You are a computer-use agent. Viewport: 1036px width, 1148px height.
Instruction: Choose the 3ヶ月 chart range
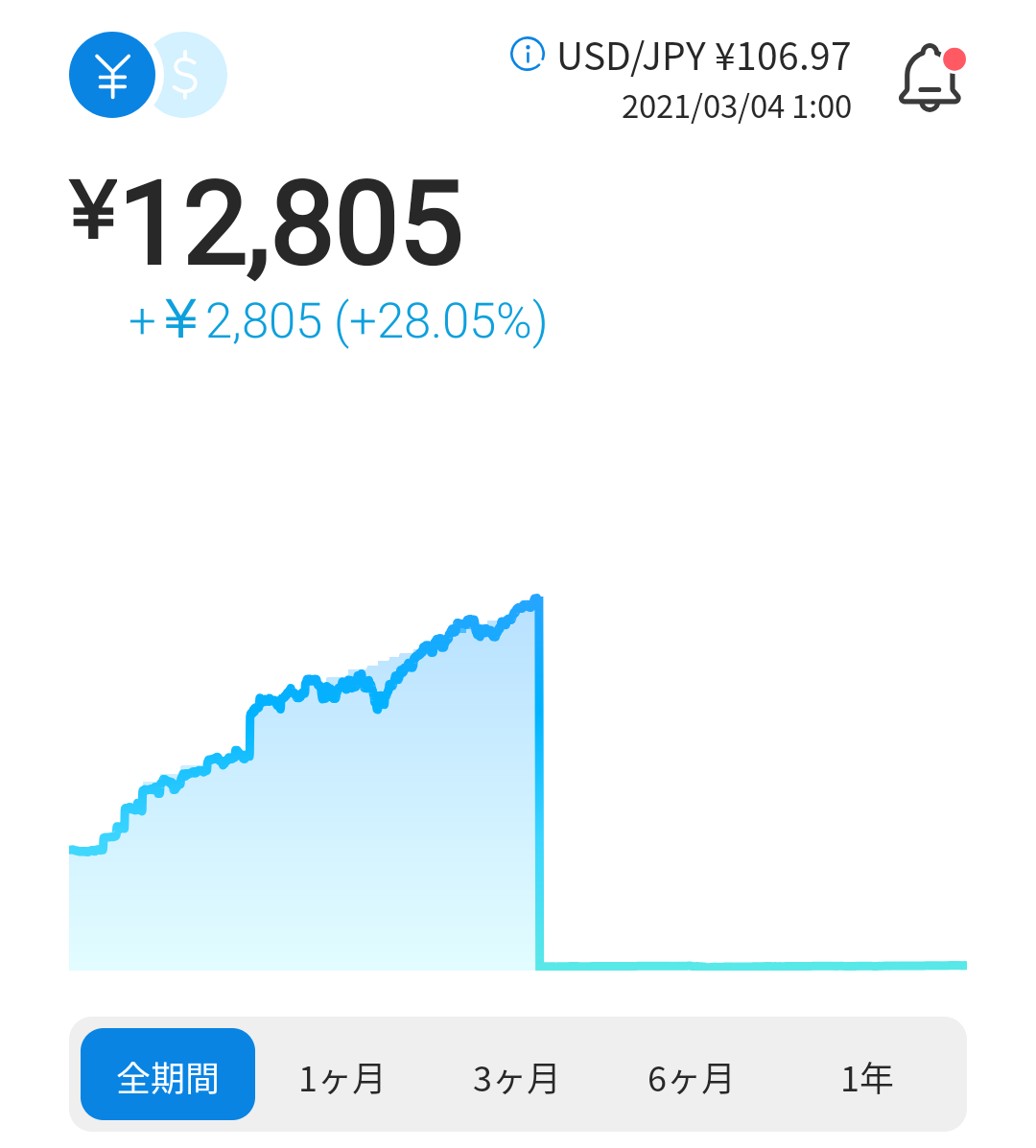coord(515,1078)
